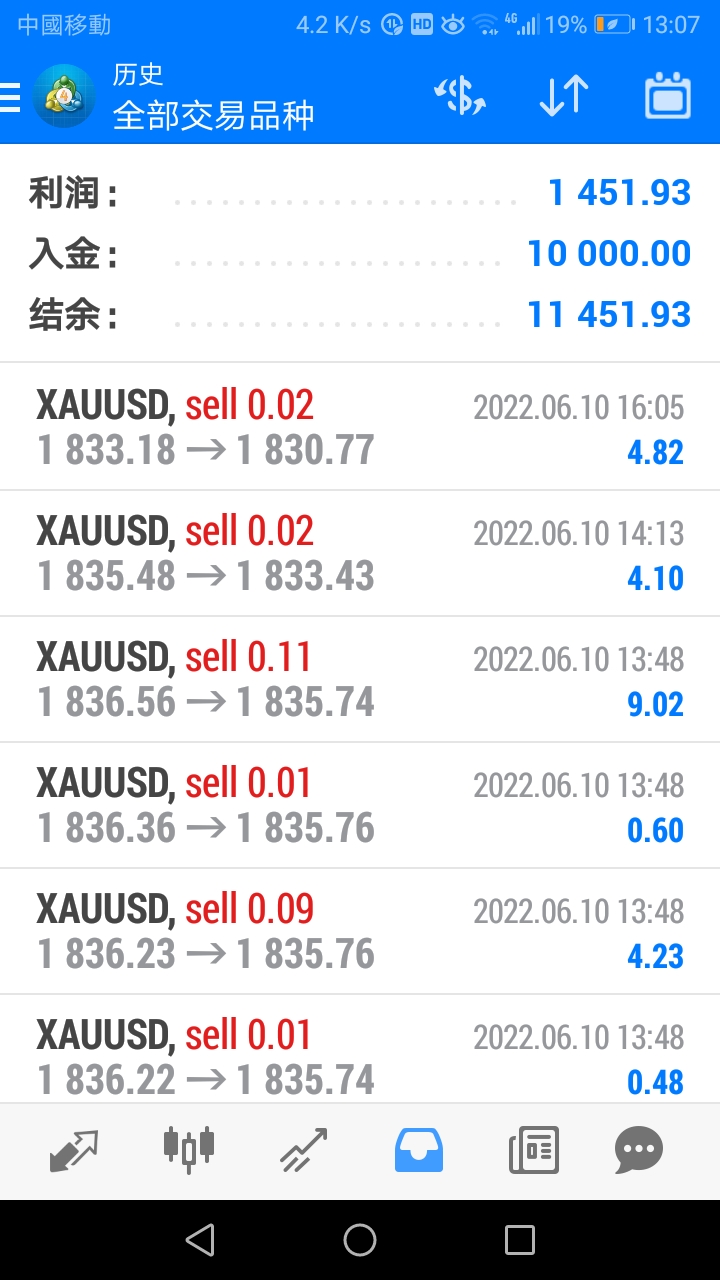Viewport: 720px width, 1280px height.
Task: Switch to the Quotes tab
Action: pos(74,1150)
